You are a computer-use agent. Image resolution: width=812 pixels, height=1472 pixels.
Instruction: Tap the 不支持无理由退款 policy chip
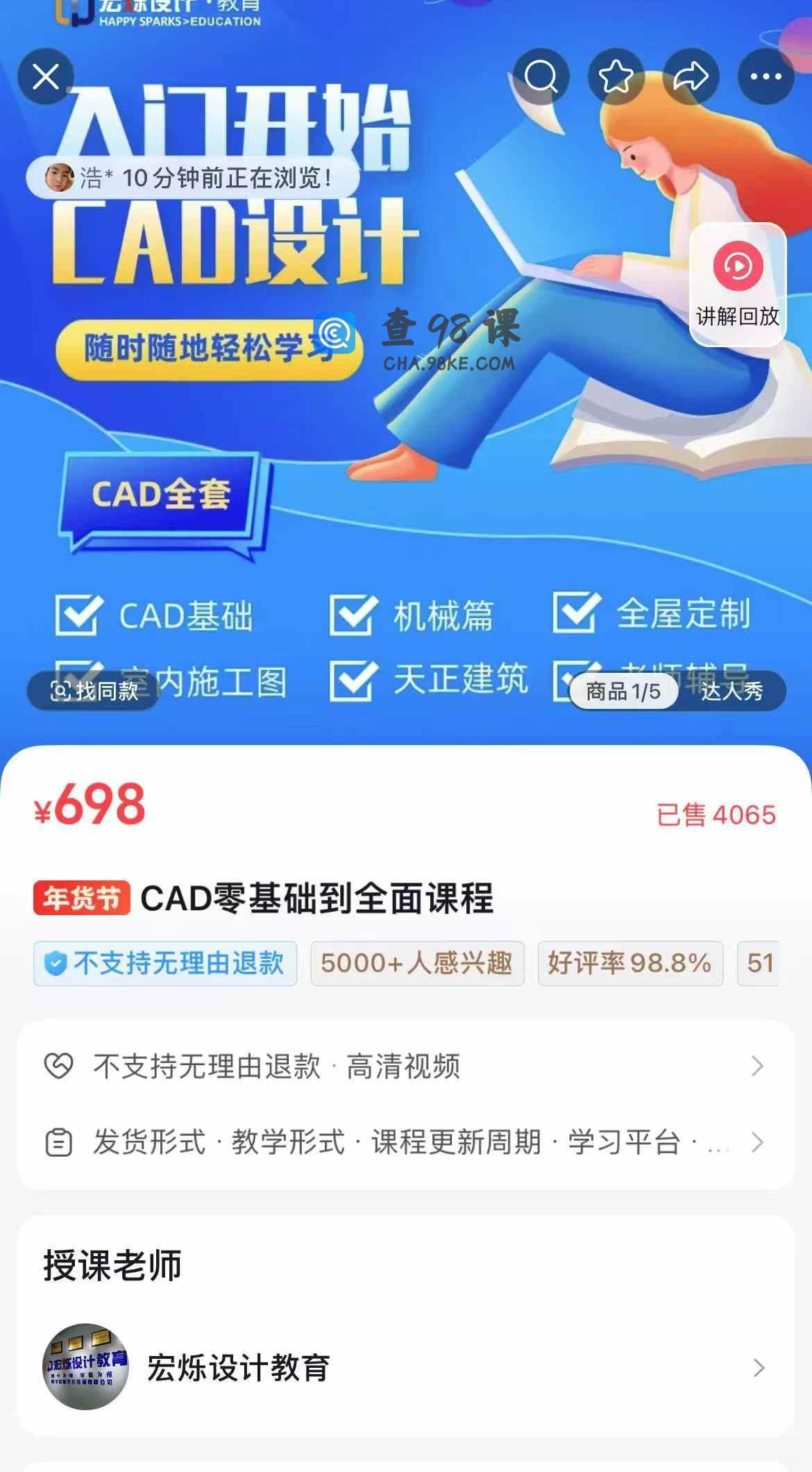point(165,963)
